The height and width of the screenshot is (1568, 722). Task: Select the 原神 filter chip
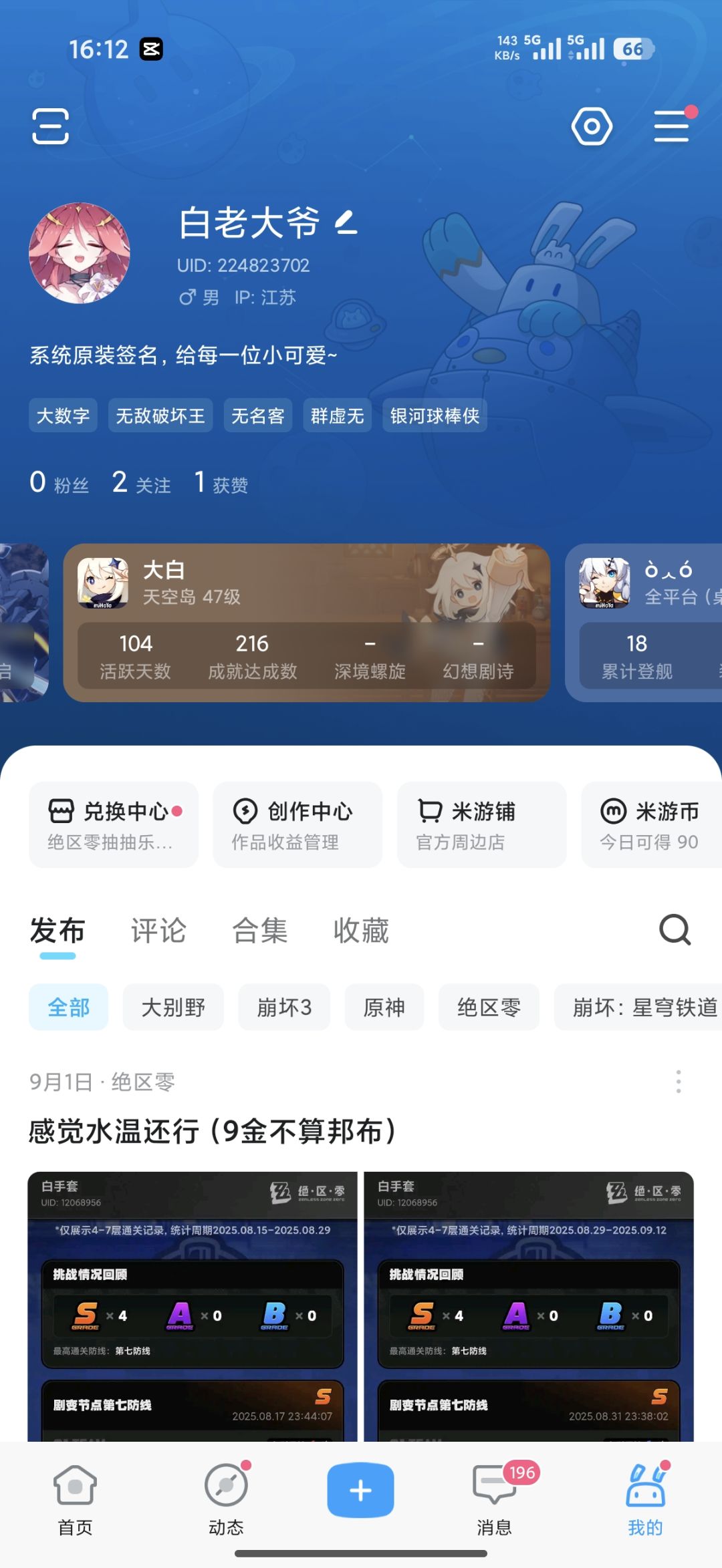pyautogui.click(x=384, y=1007)
